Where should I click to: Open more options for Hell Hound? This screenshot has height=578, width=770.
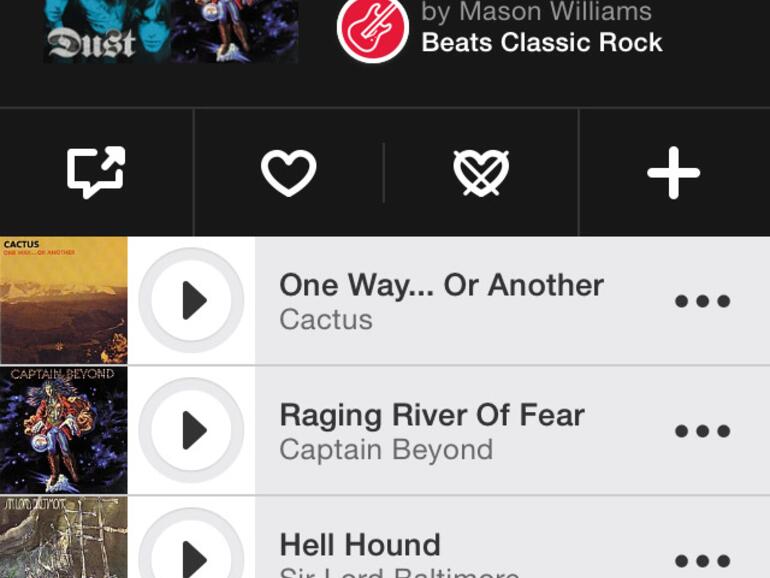click(x=702, y=561)
